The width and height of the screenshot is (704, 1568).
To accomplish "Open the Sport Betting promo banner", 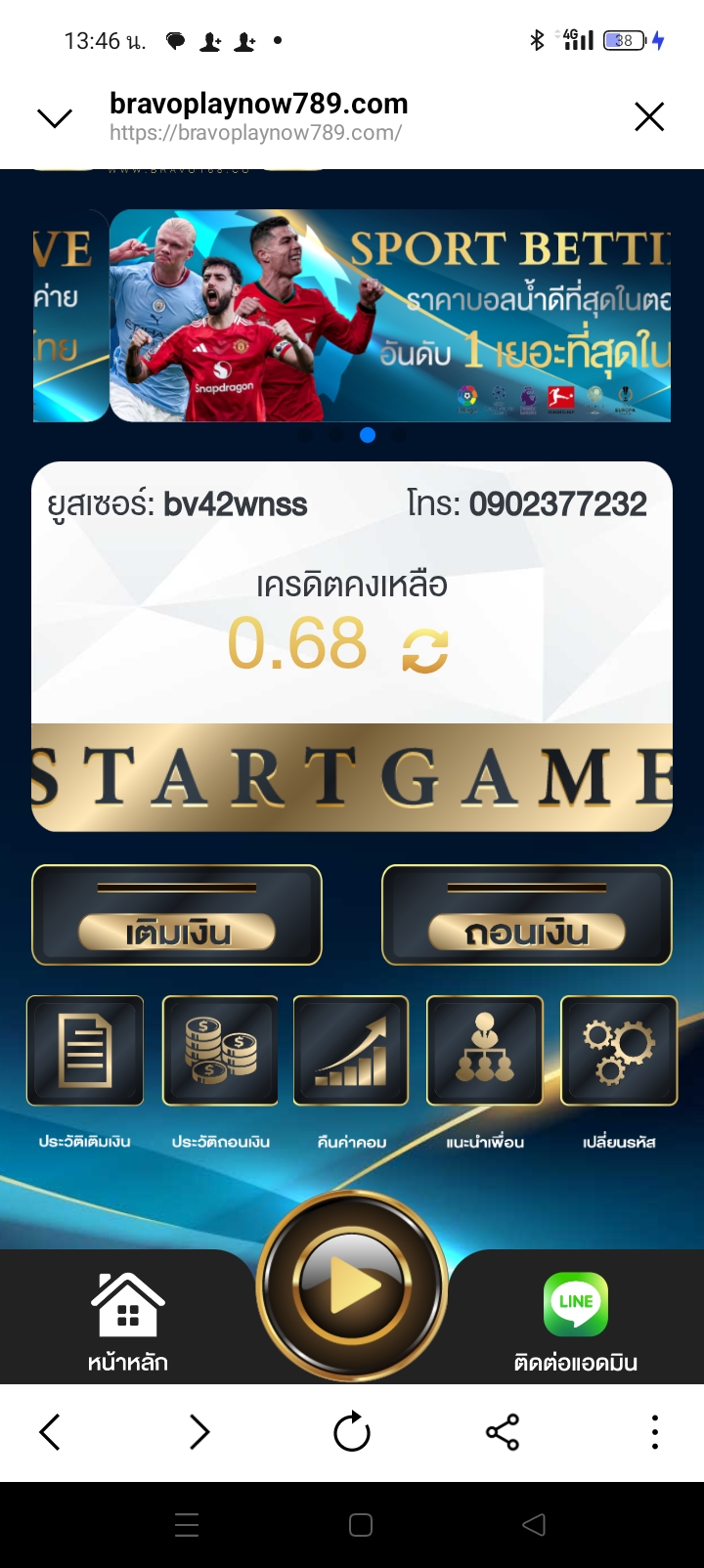I will 391,316.
